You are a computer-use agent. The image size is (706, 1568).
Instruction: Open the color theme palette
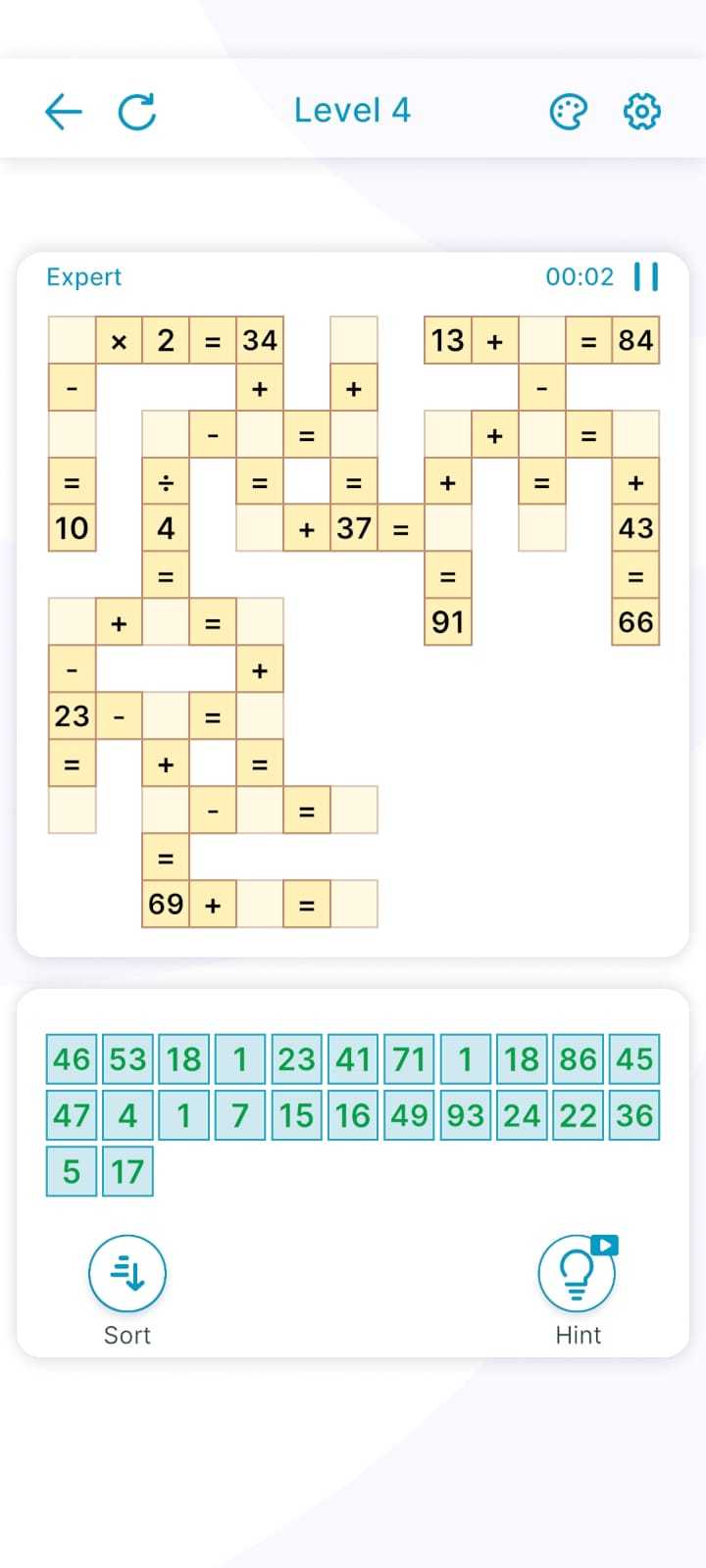[568, 111]
